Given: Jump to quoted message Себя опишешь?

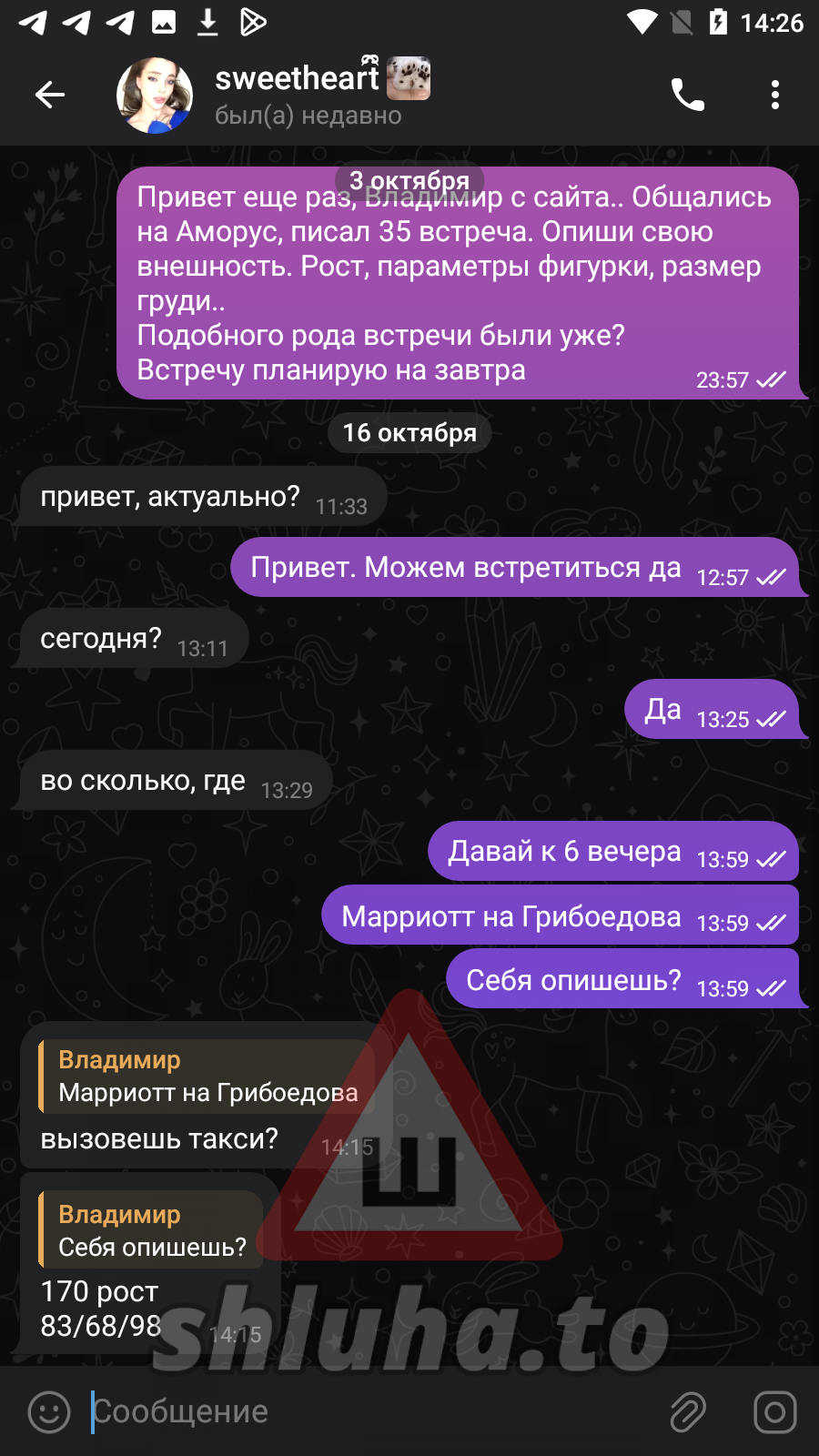Looking at the screenshot, I should click(x=152, y=1230).
